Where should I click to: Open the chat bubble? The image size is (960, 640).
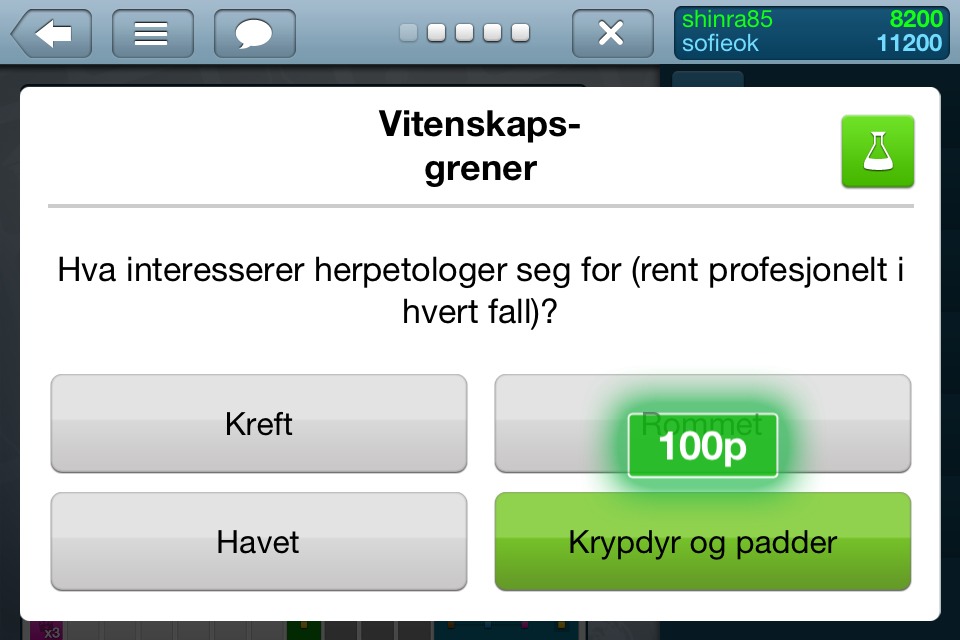pyautogui.click(x=254, y=34)
